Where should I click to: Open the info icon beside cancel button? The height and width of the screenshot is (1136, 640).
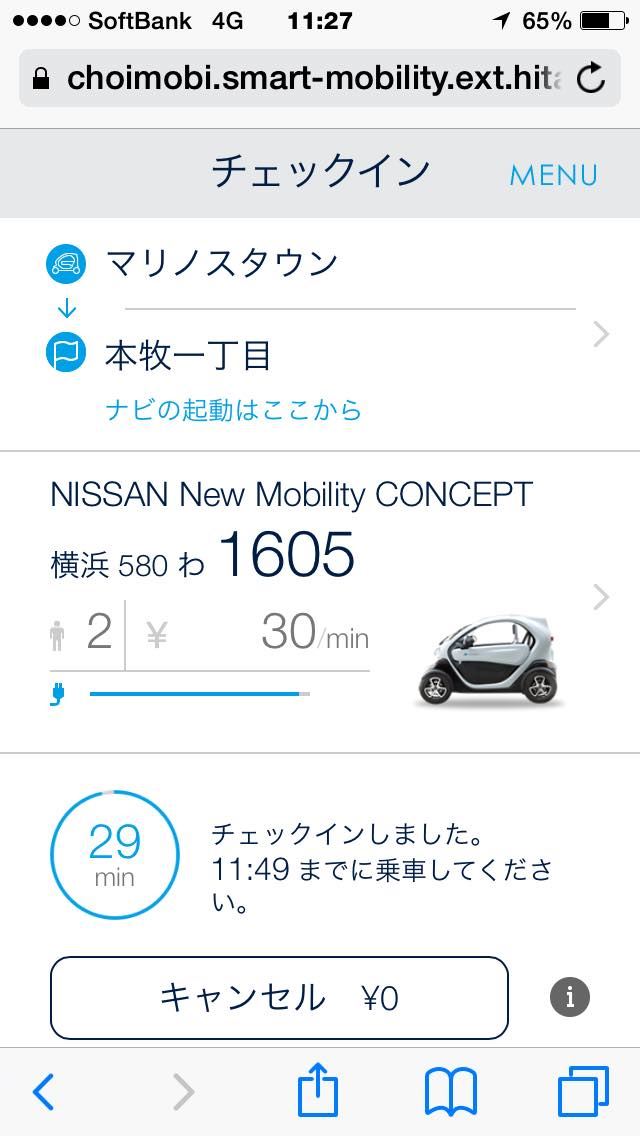click(x=570, y=998)
